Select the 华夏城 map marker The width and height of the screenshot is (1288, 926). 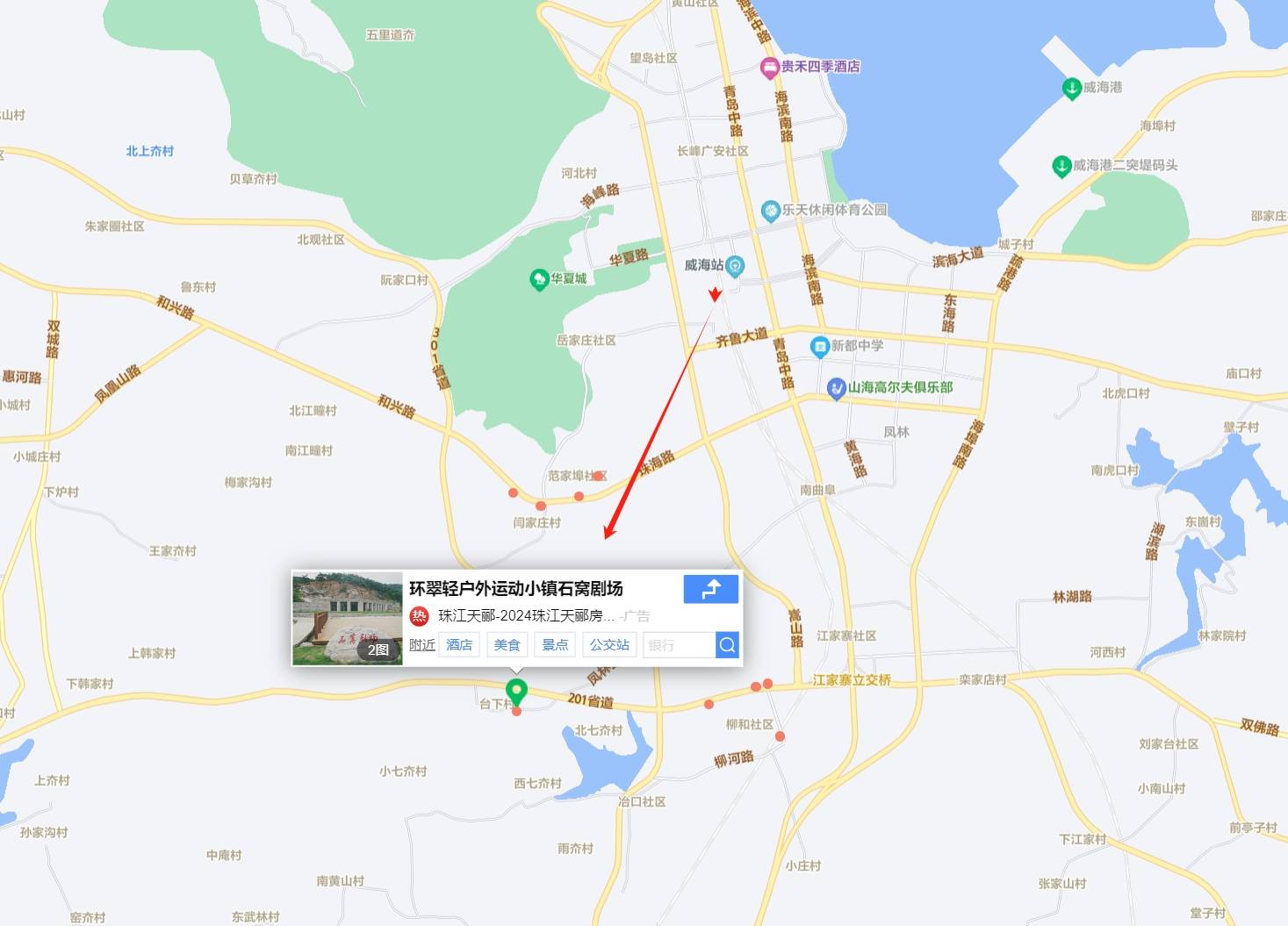[540, 279]
